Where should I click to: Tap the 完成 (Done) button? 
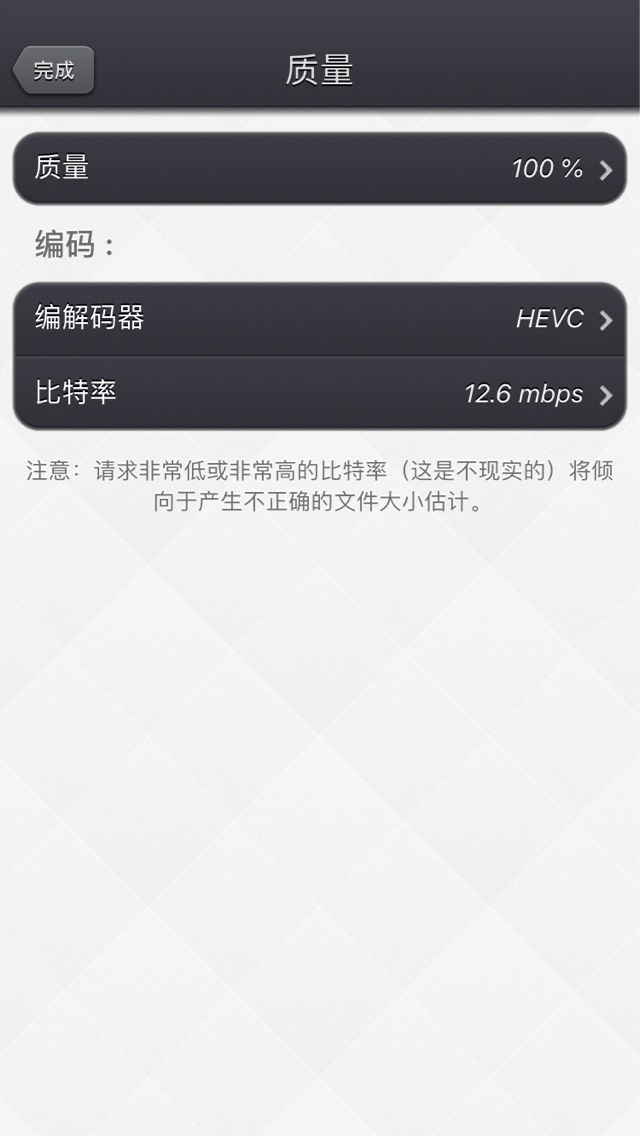tap(54, 71)
